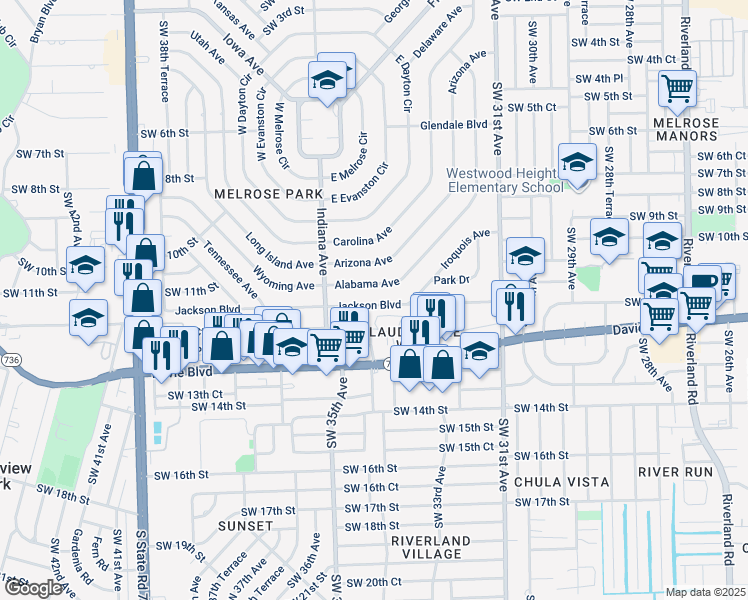Tap the school marker by Iroquois Ave

(x=524, y=256)
